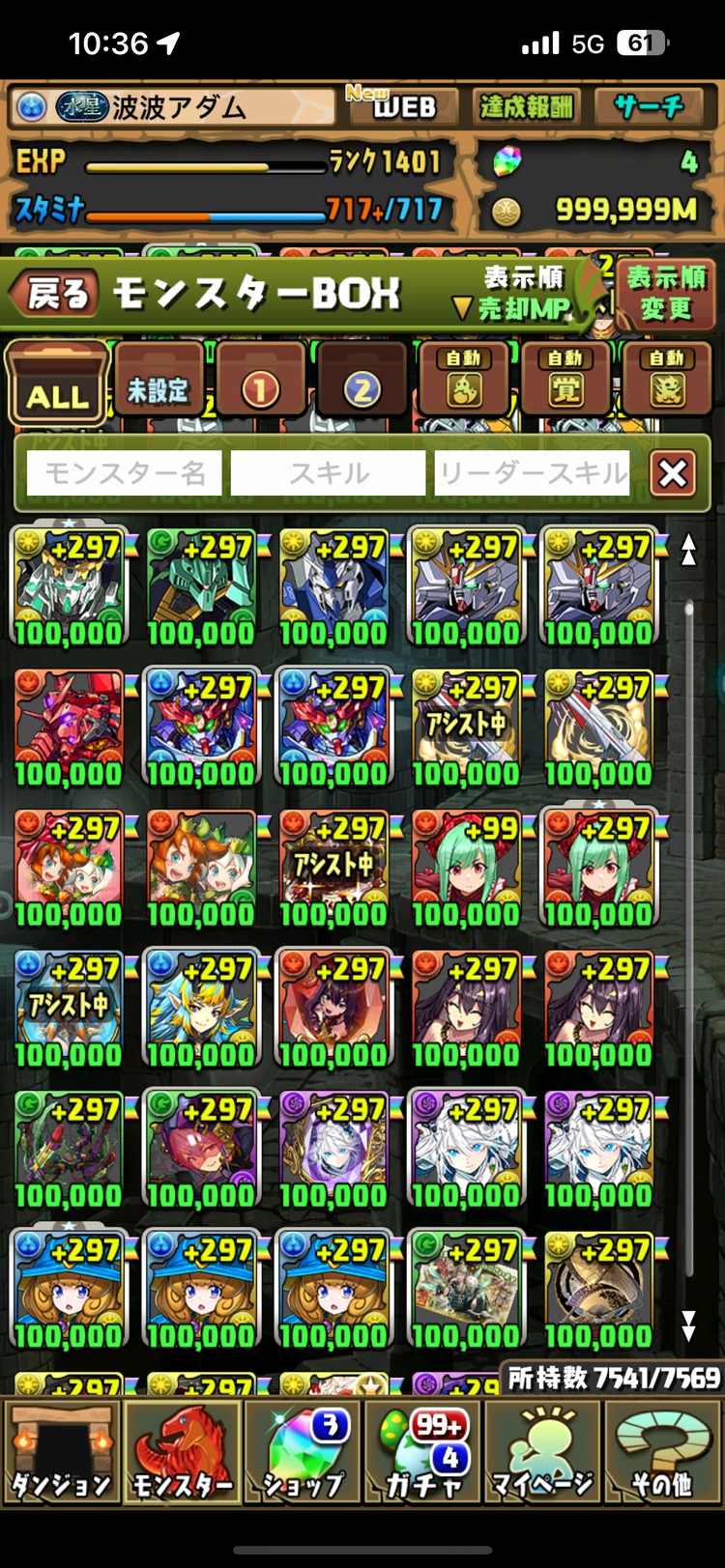Jump to bottom with scrollbar down arrow
This screenshot has width=725, height=1568.
pos(688,1325)
